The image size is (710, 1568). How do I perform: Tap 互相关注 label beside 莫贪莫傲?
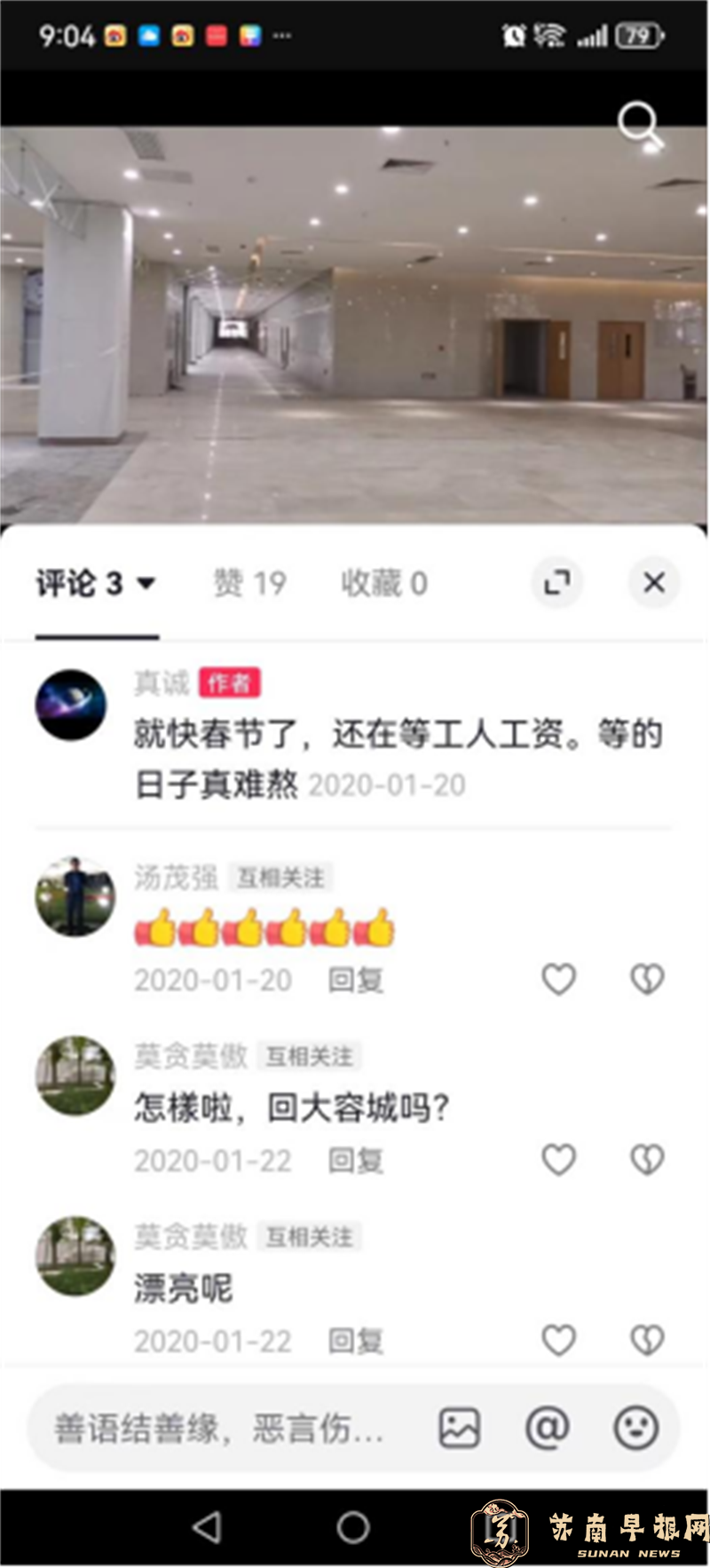(x=309, y=1057)
